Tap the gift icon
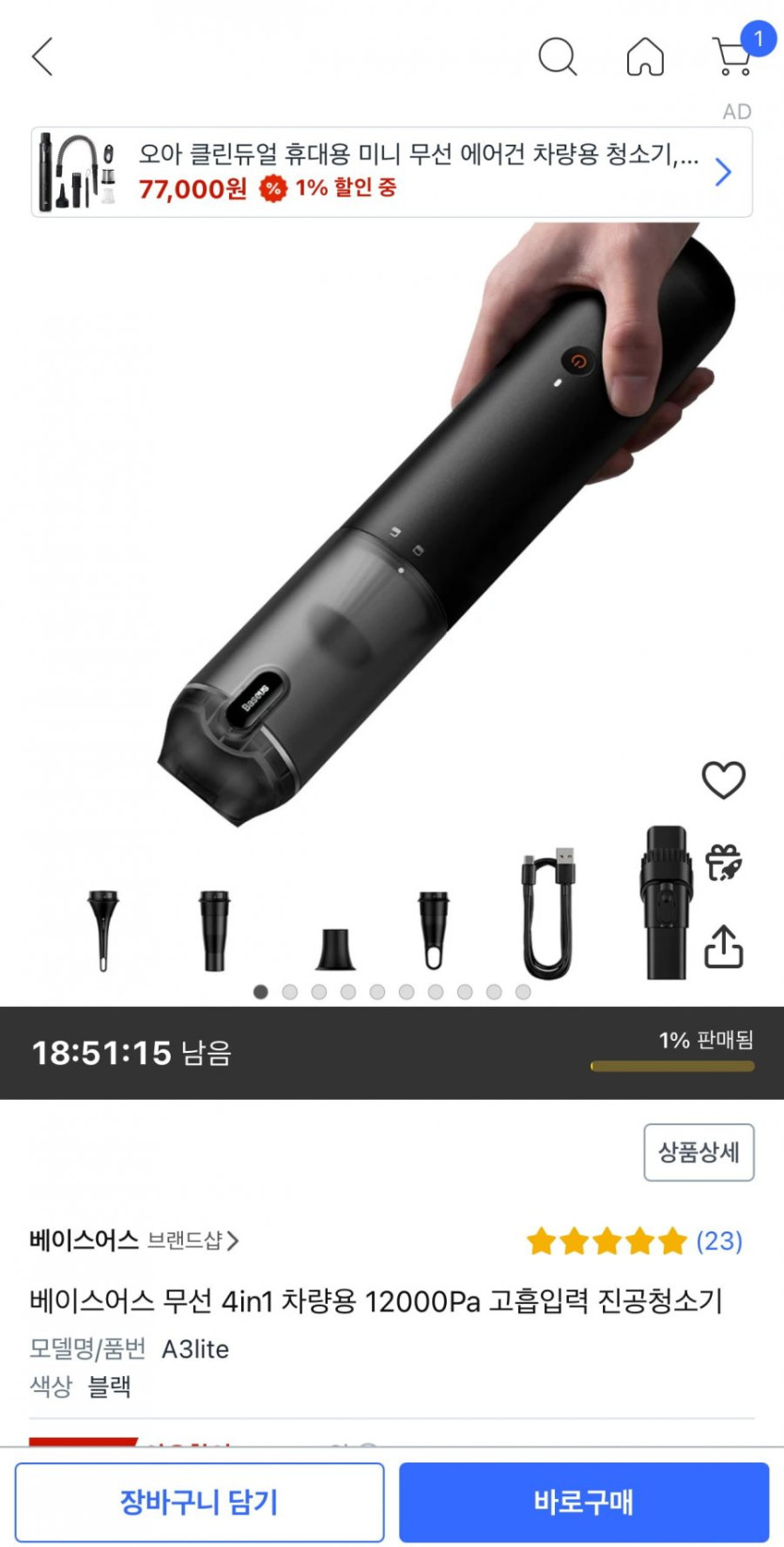The width and height of the screenshot is (784, 1547). click(723, 862)
